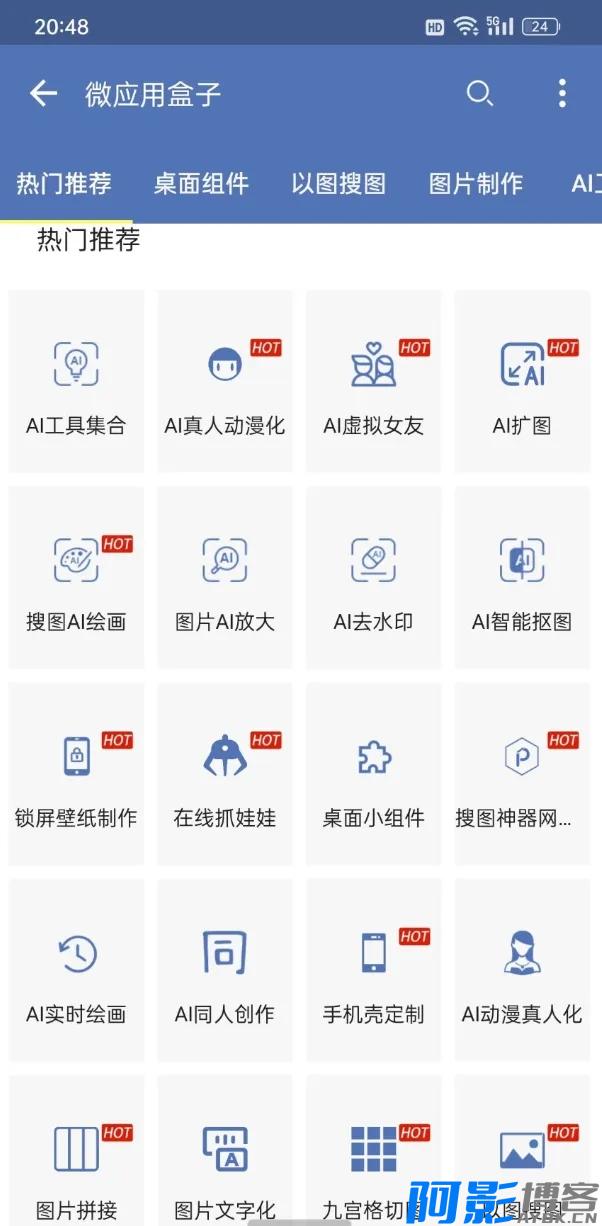
Task: Go back from 微应用盒子
Action: click(x=43, y=94)
